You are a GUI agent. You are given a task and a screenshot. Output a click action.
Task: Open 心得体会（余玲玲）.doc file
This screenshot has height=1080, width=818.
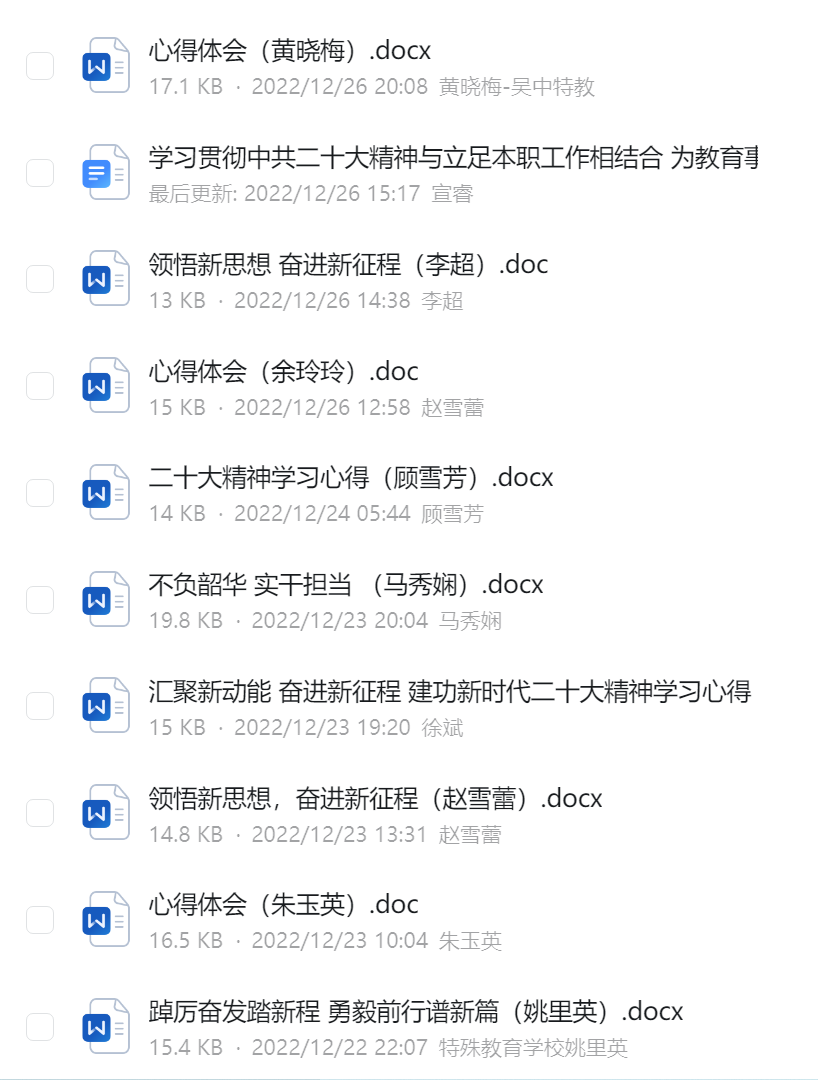pyautogui.click(x=283, y=371)
